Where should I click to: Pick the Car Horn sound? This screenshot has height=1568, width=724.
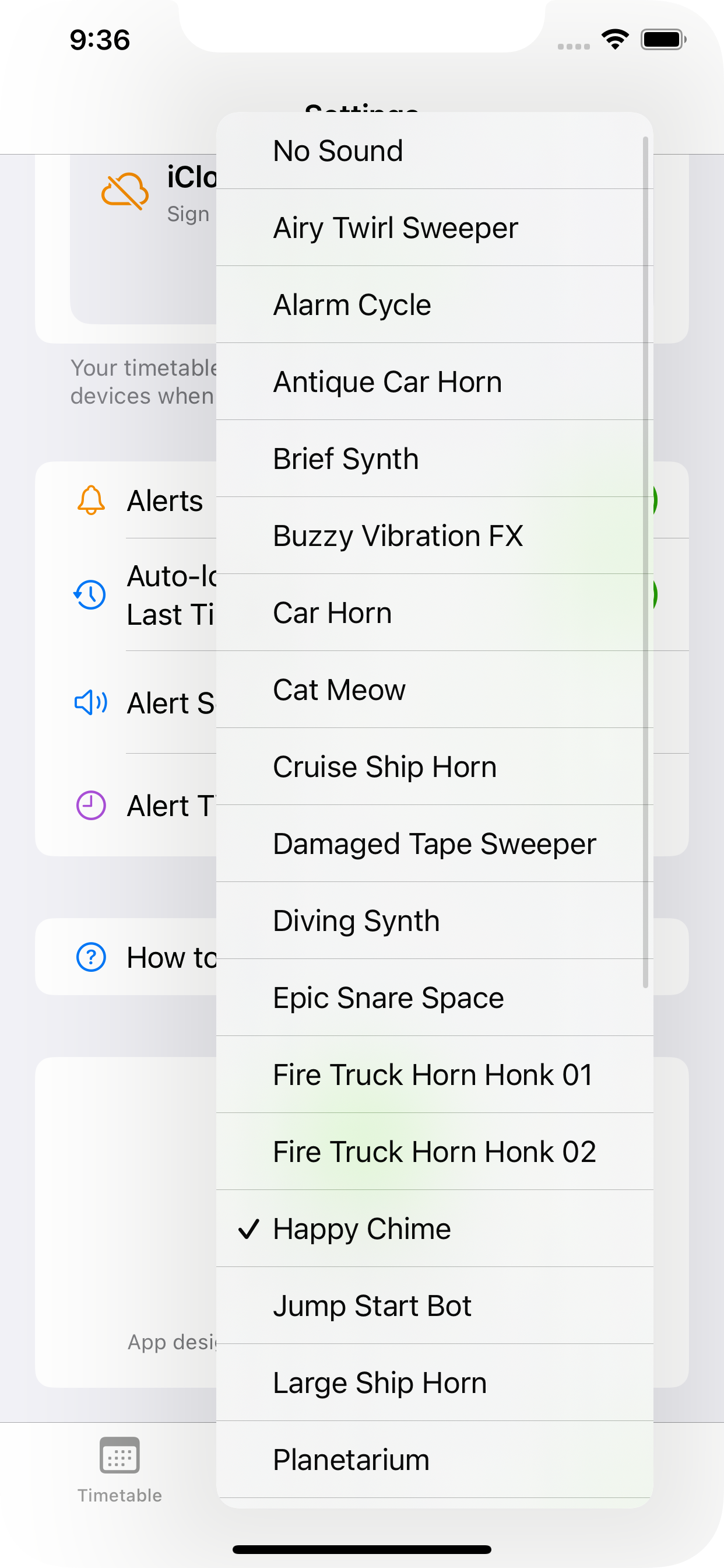[434, 612]
